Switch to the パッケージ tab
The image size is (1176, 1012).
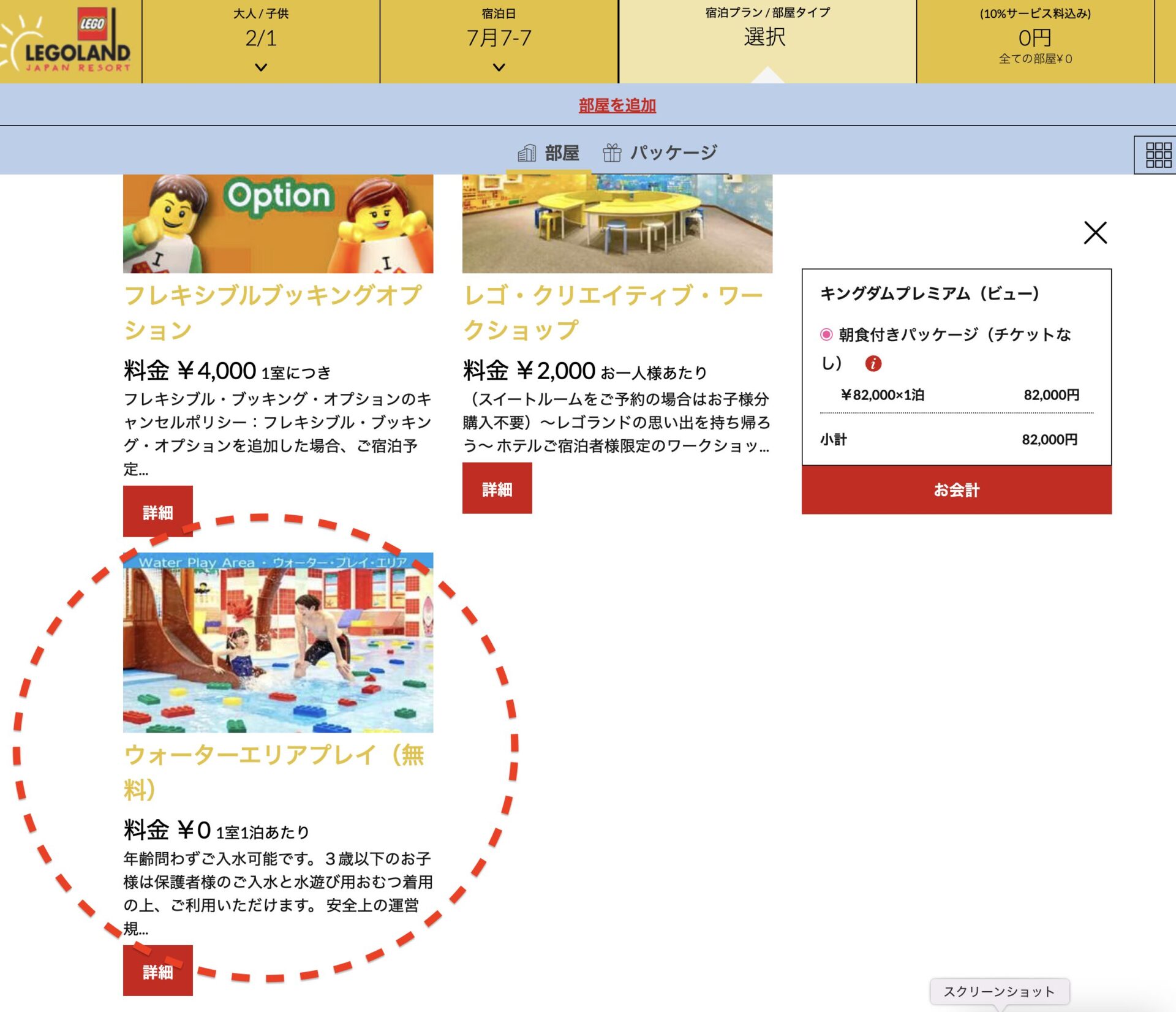pyautogui.click(x=660, y=153)
